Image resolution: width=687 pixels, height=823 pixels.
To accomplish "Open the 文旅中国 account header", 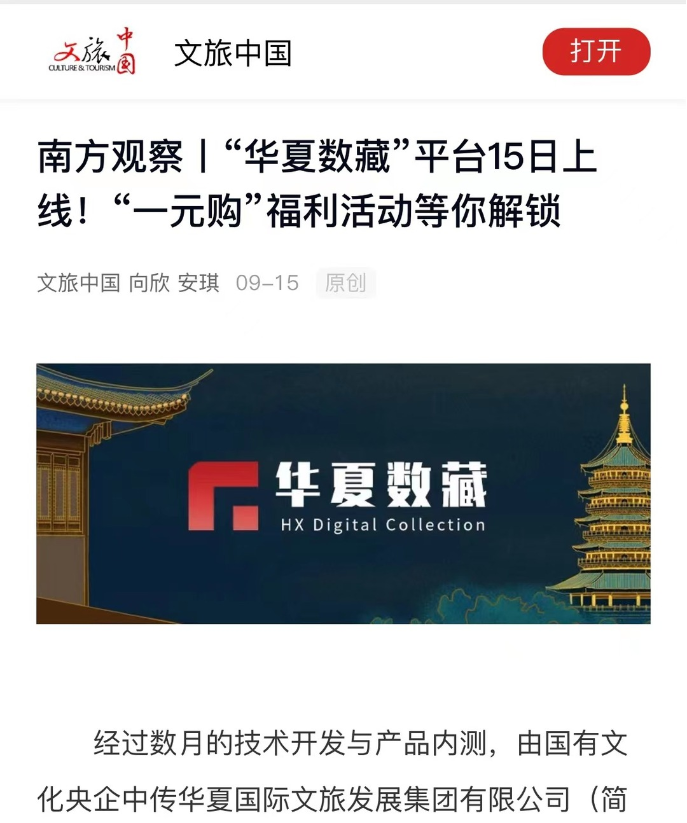I will click(232, 52).
